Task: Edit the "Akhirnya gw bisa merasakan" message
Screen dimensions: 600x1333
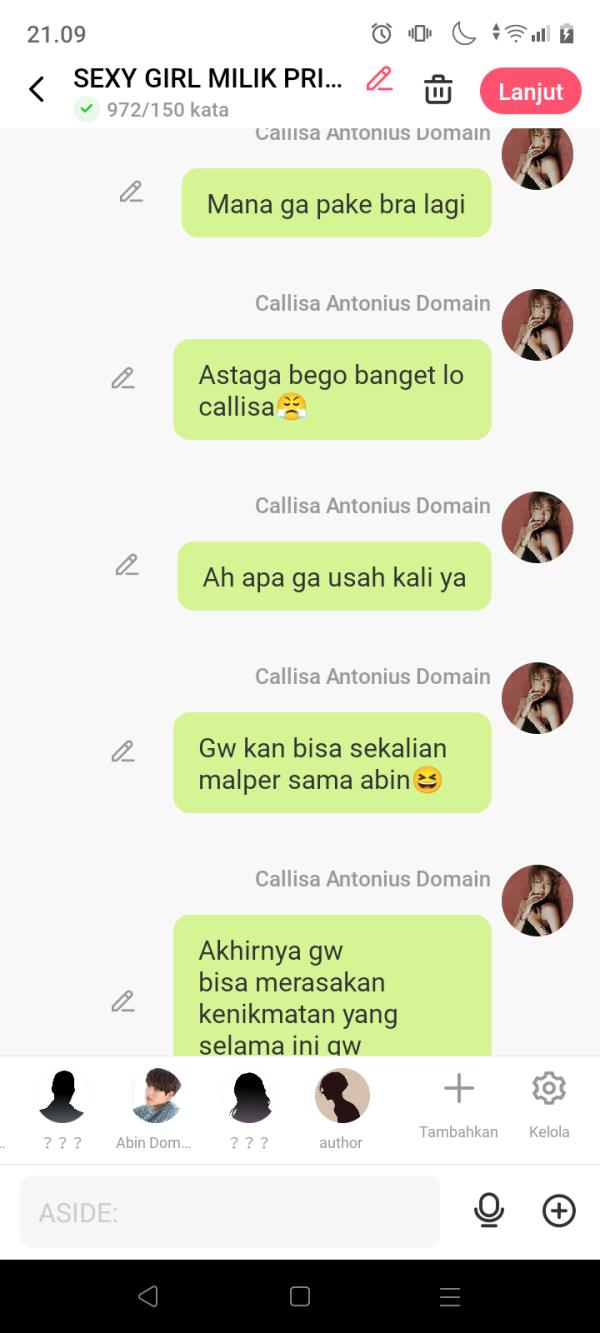Action: (x=123, y=1001)
